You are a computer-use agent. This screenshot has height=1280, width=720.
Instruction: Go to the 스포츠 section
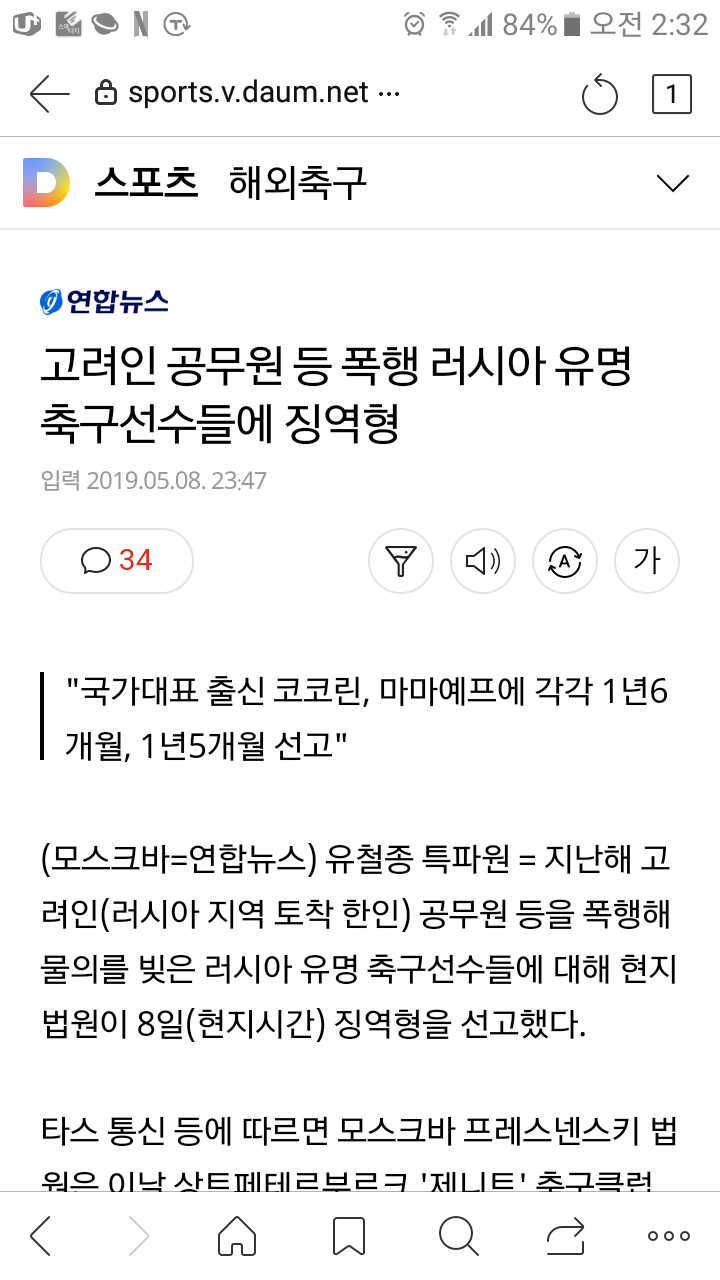click(x=147, y=183)
